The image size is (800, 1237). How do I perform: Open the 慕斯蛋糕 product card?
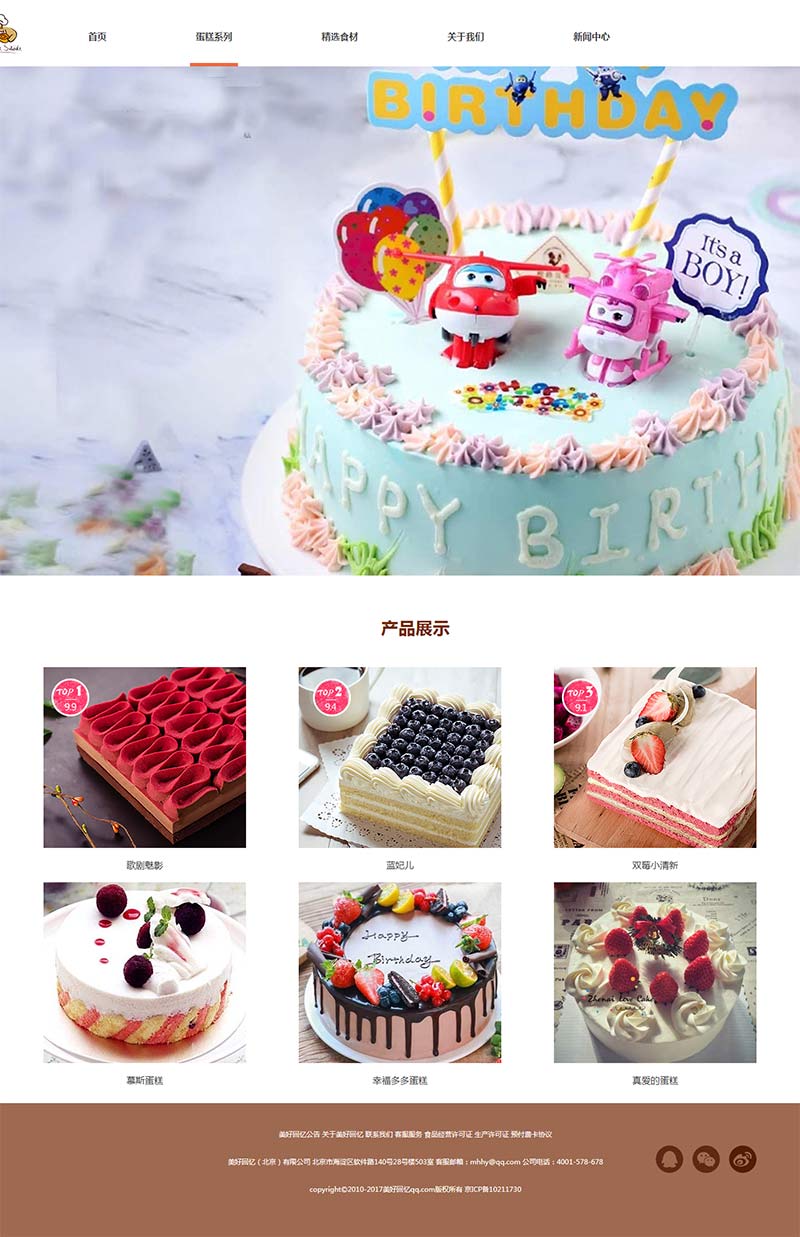(144, 973)
